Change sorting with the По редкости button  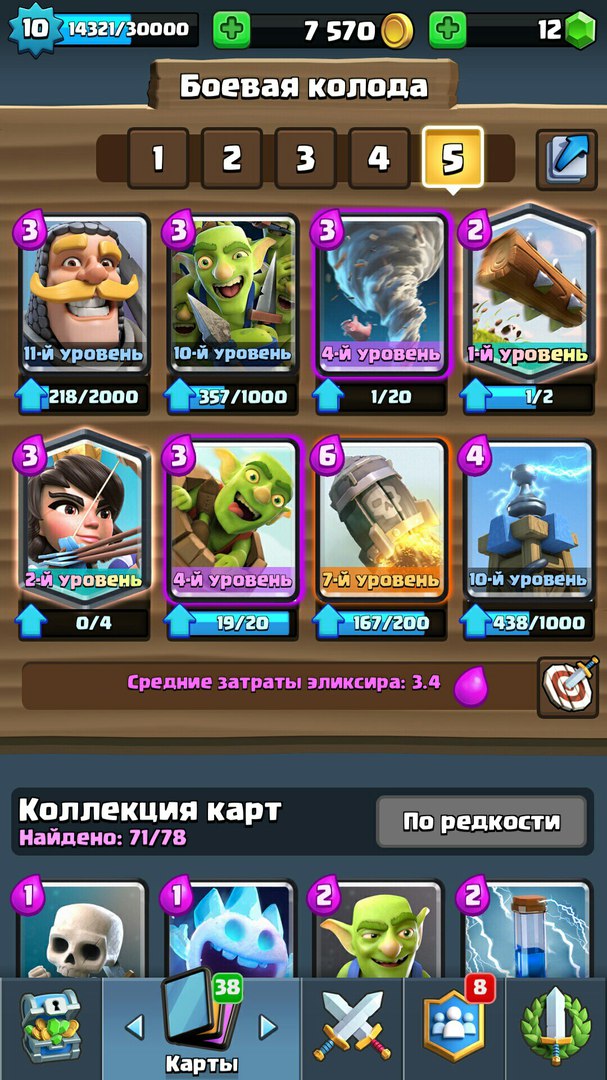tap(482, 821)
